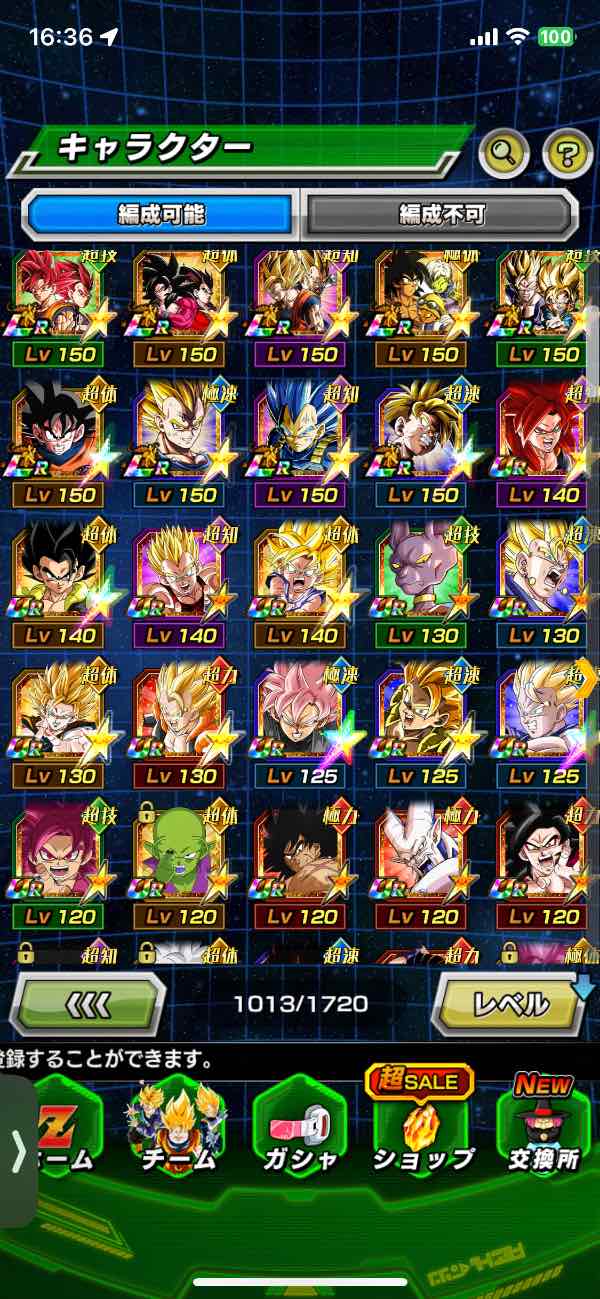Change sort order with レベル button
Screen dimensions: 600x1299
pos(508,1002)
